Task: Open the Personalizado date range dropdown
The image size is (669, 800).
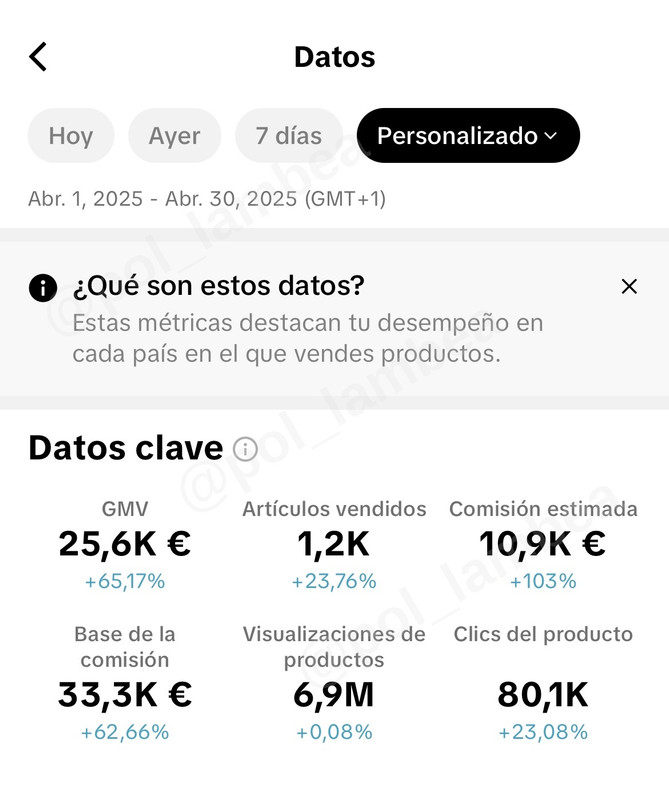Action: click(467, 136)
